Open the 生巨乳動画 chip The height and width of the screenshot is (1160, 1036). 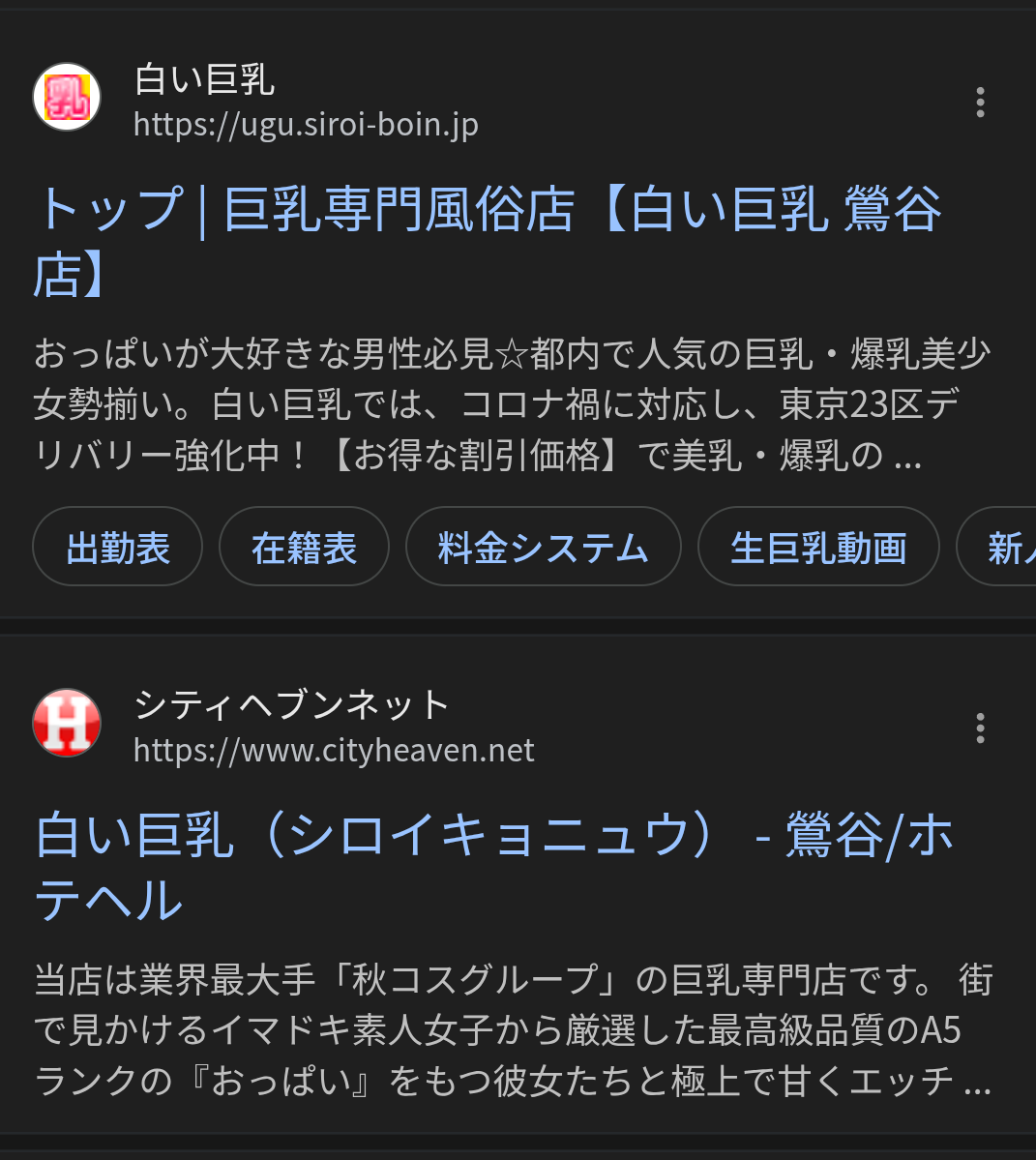click(818, 548)
